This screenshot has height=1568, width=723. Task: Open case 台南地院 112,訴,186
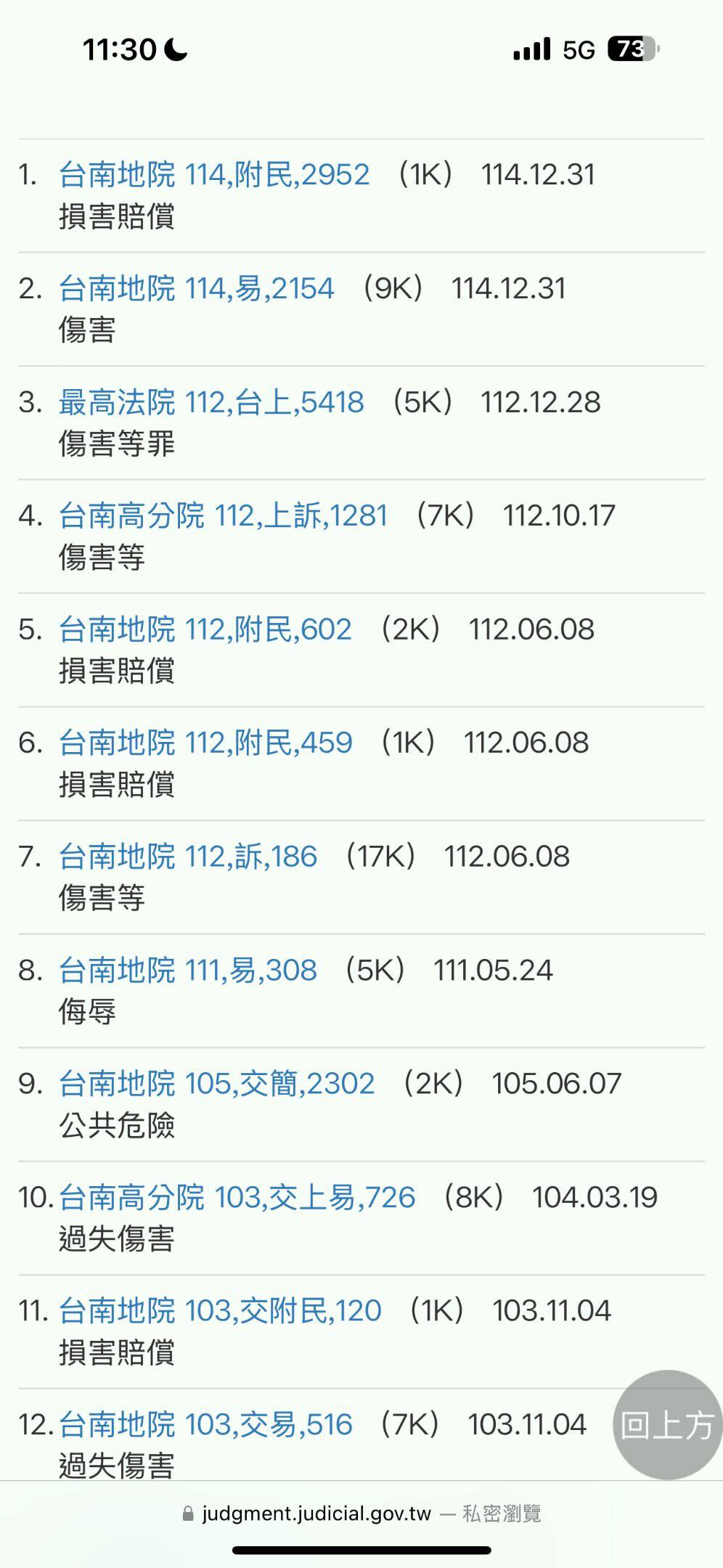coord(187,856)
